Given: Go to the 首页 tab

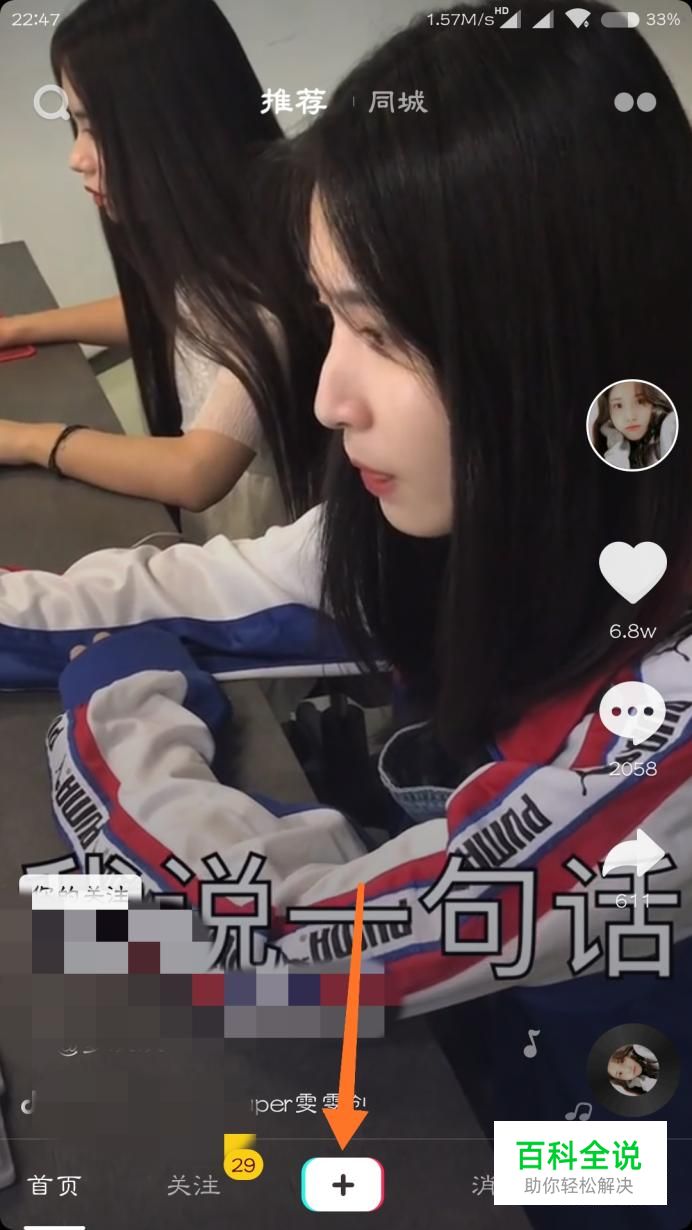Looking at the screenshot, I should (x=54, y=1186).
